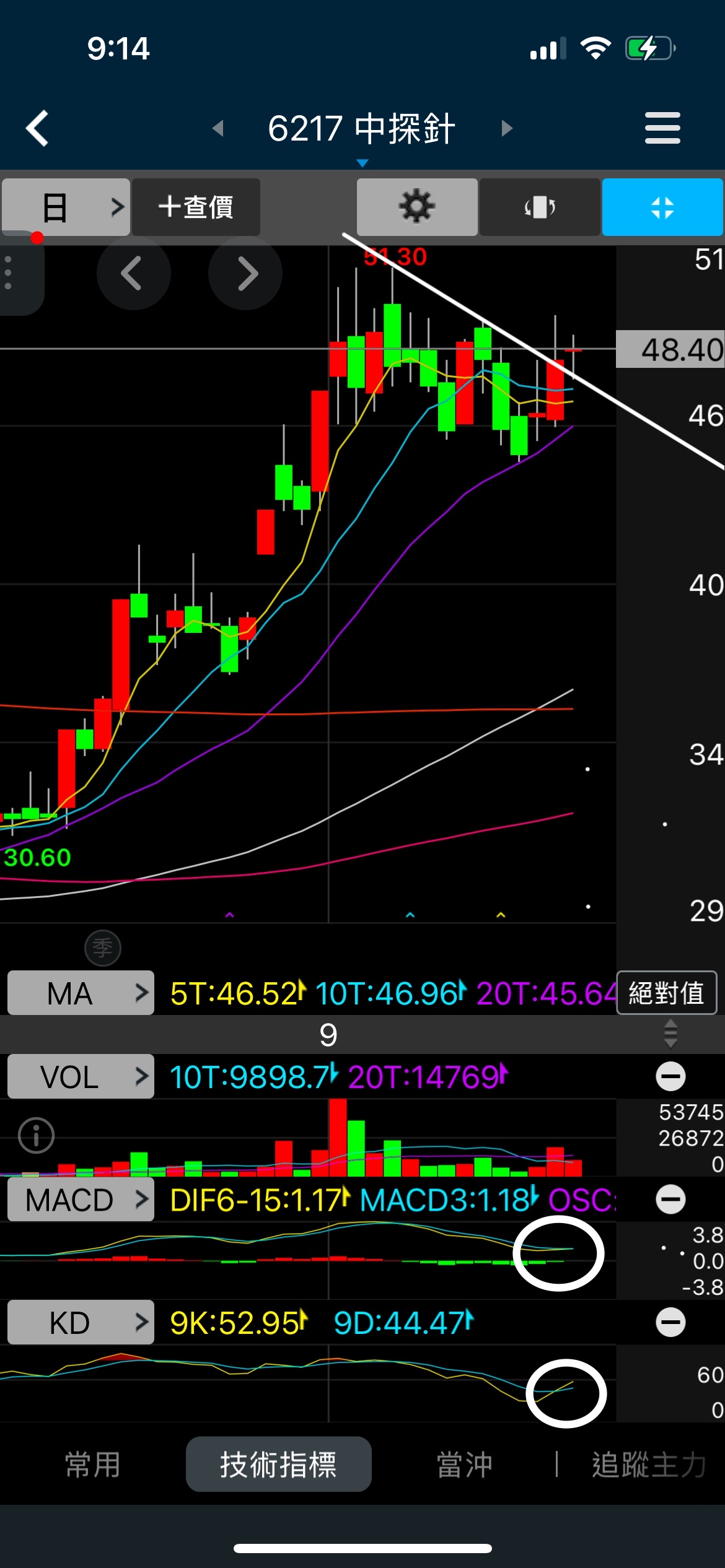
Task: Switch to the next stock with right triangle
Action: (507, 128)
